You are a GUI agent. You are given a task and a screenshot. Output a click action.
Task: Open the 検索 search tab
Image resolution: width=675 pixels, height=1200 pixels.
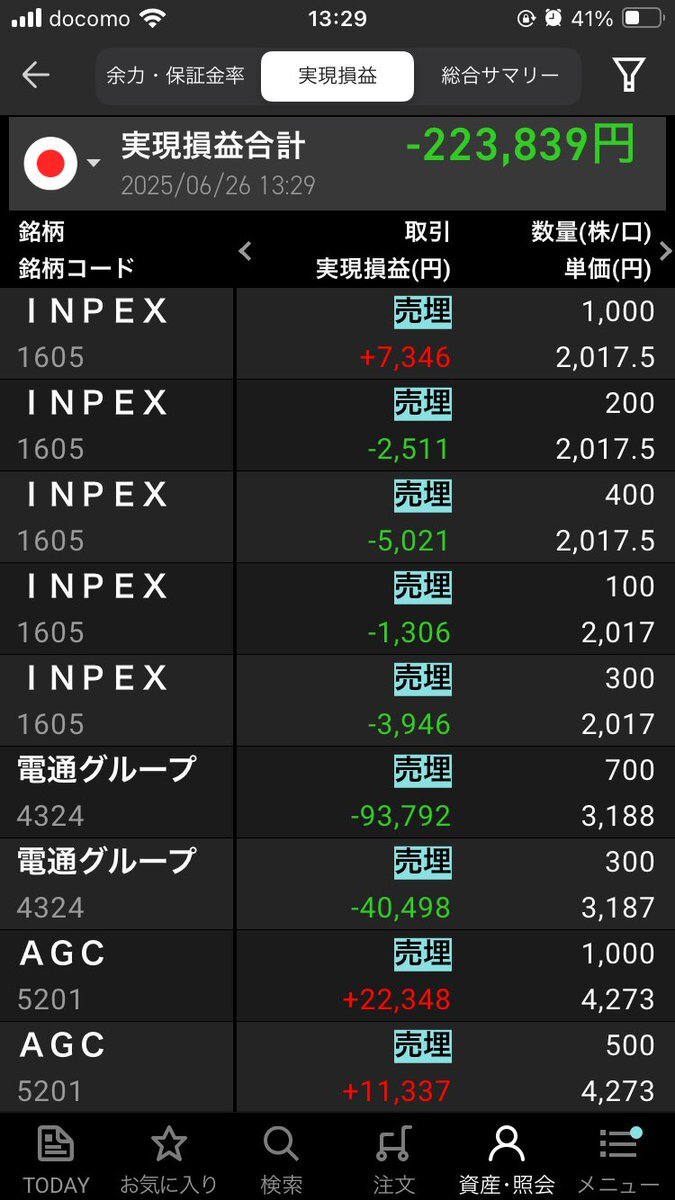281,1158
